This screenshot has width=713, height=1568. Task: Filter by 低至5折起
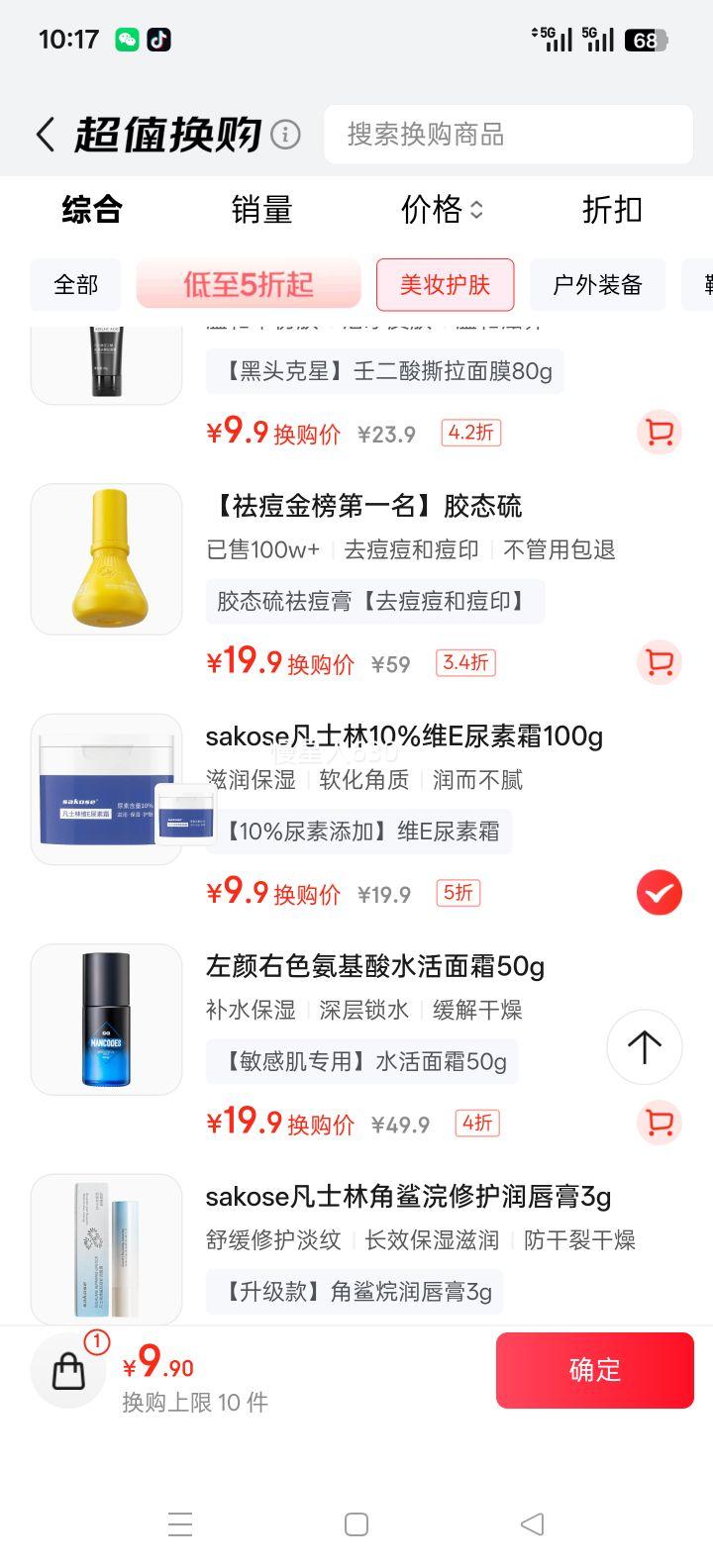pyautogui.click(x=249, y=285)
